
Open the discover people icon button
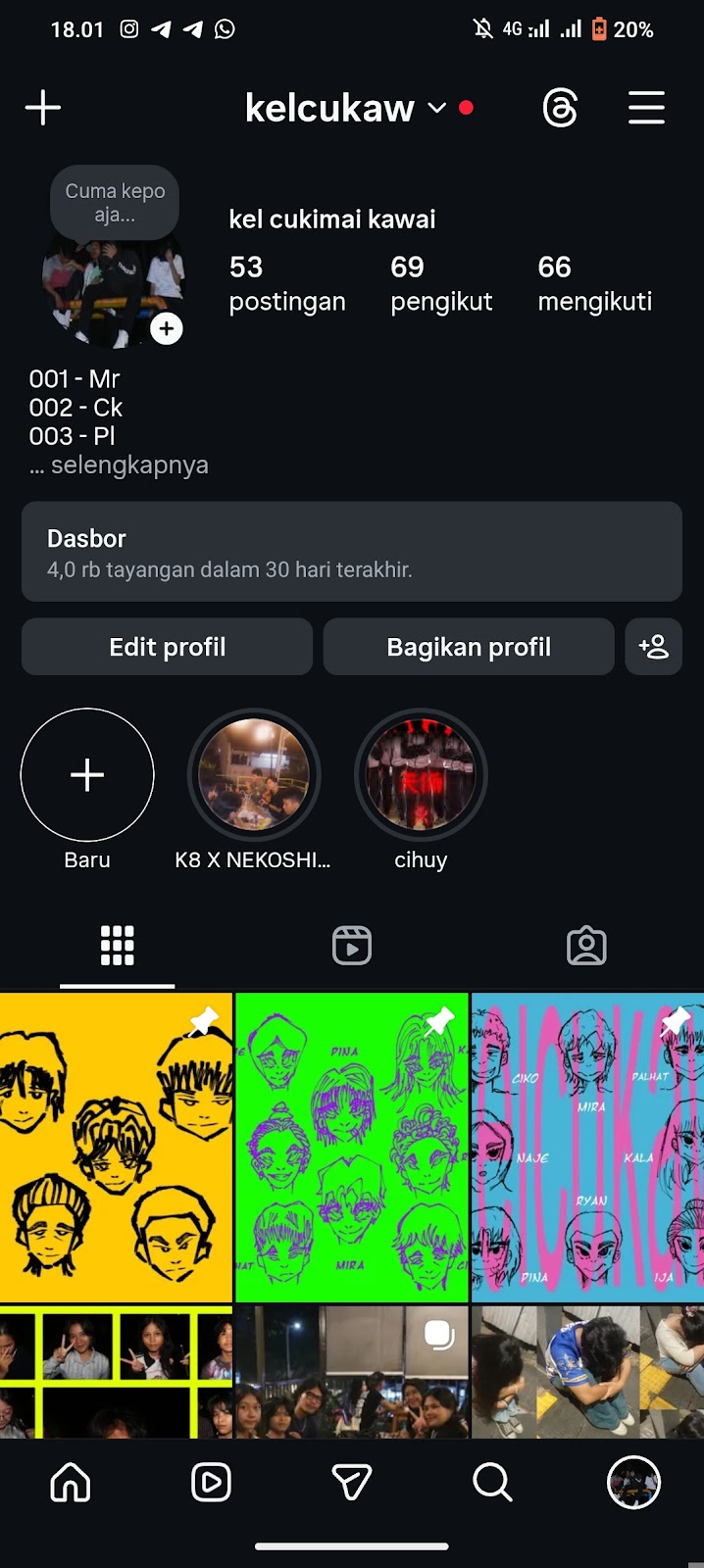pyautogui.click(x=653, y=647)
